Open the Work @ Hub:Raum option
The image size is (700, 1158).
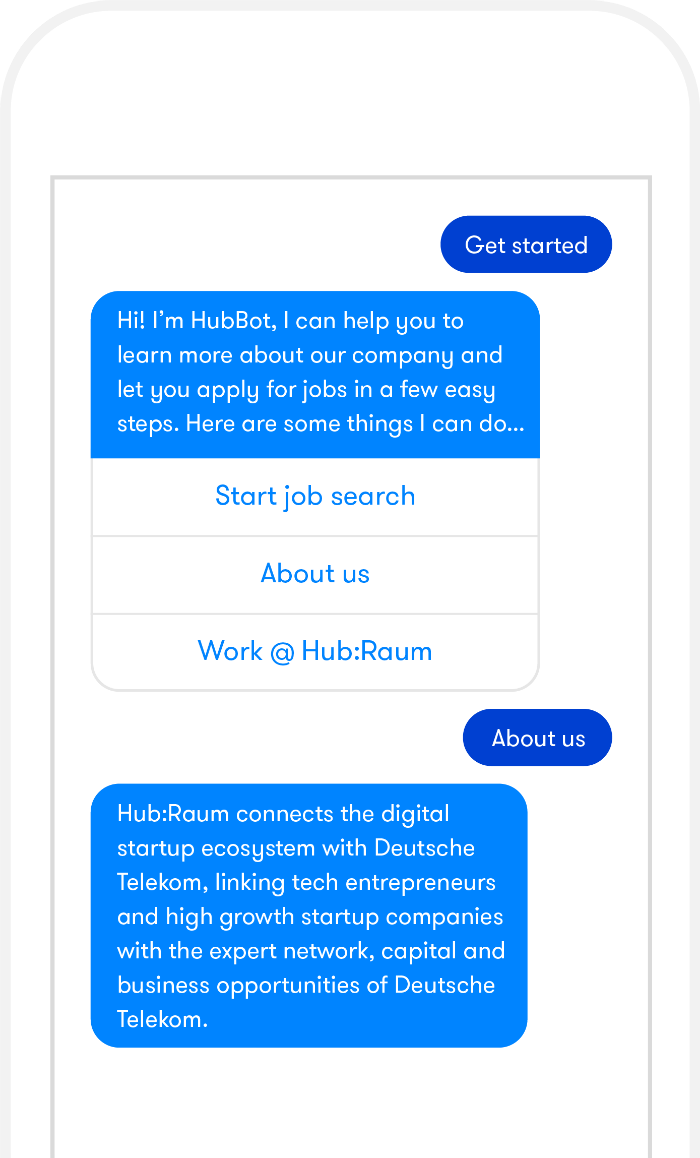(x=315, y=651)
